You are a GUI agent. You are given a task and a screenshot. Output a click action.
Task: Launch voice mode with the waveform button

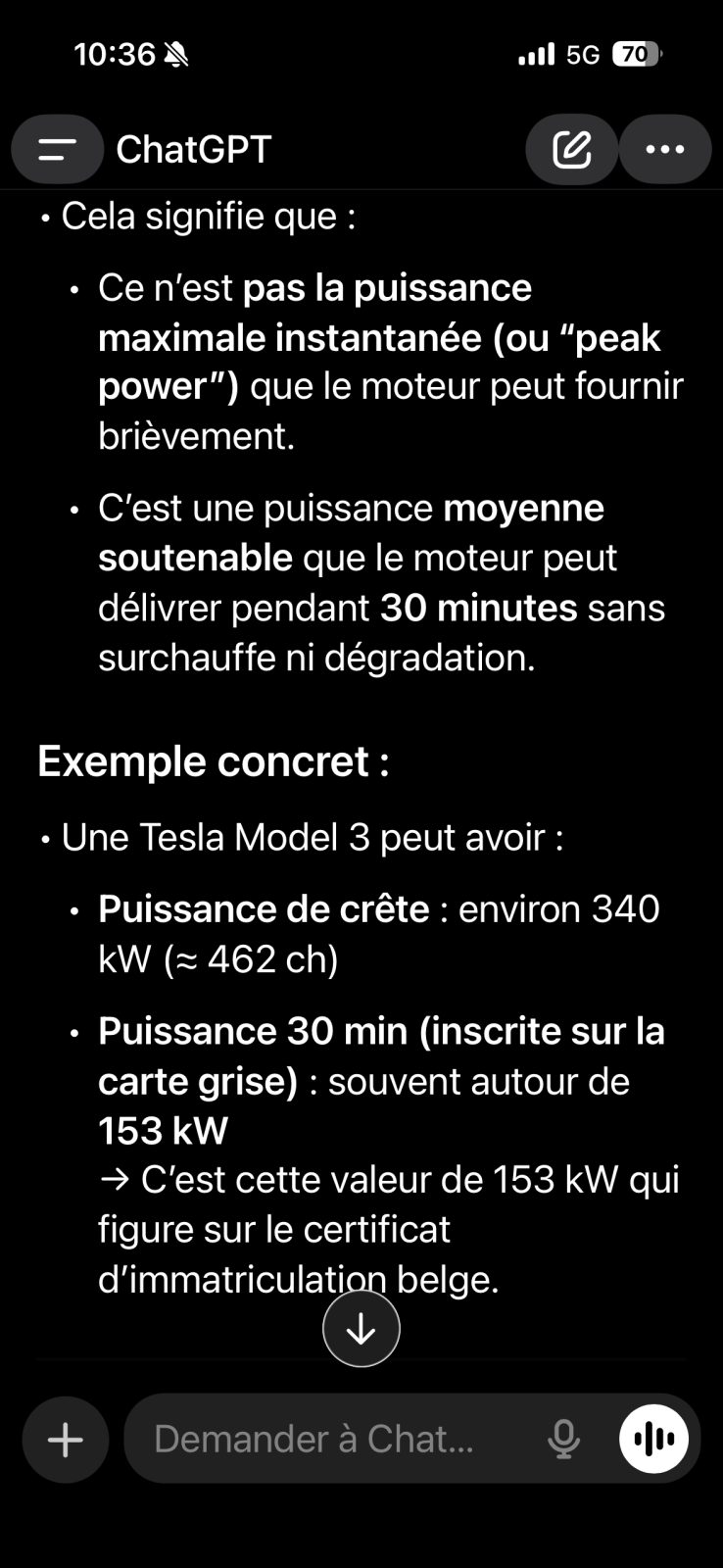pyautogui.click(x=654, y=1439)
